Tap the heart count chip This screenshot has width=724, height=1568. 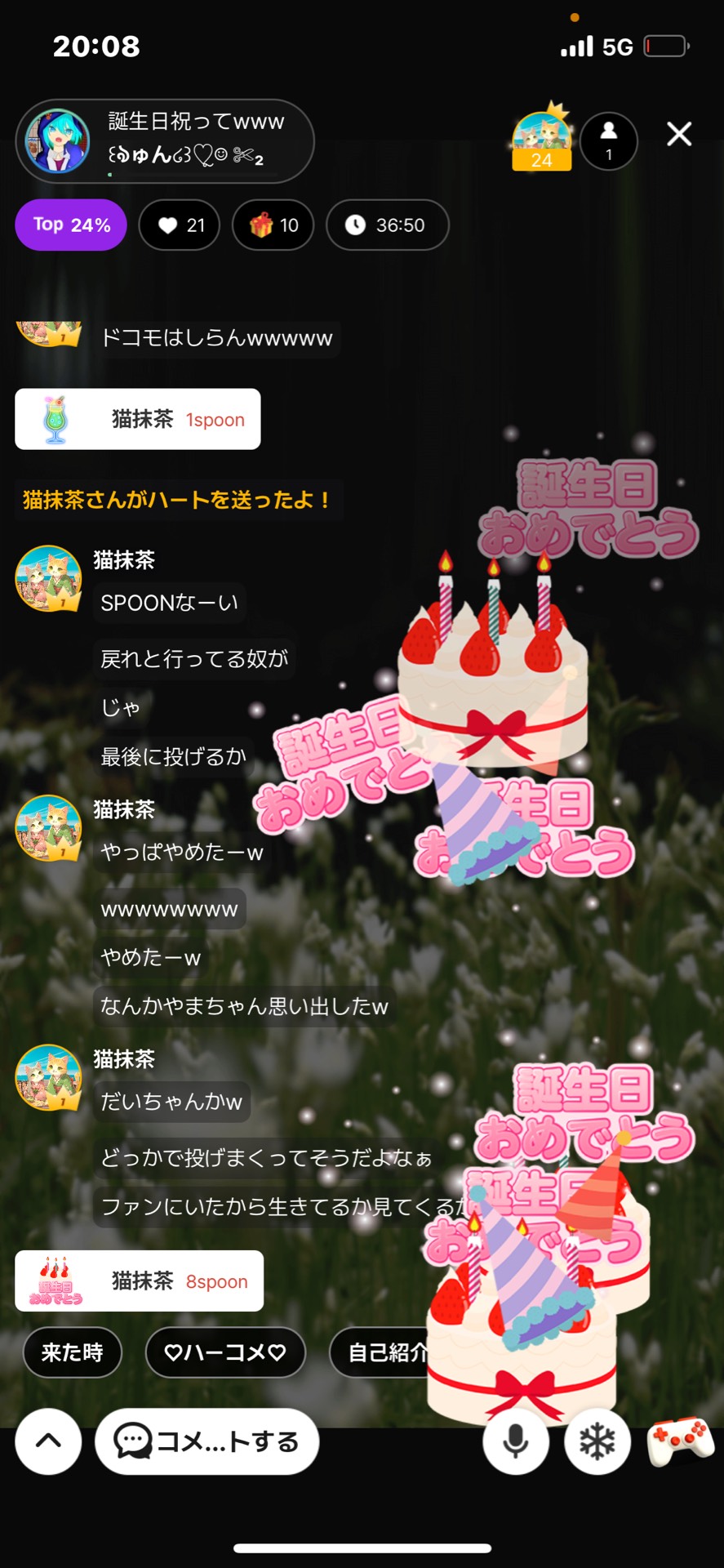pos(180,225)
